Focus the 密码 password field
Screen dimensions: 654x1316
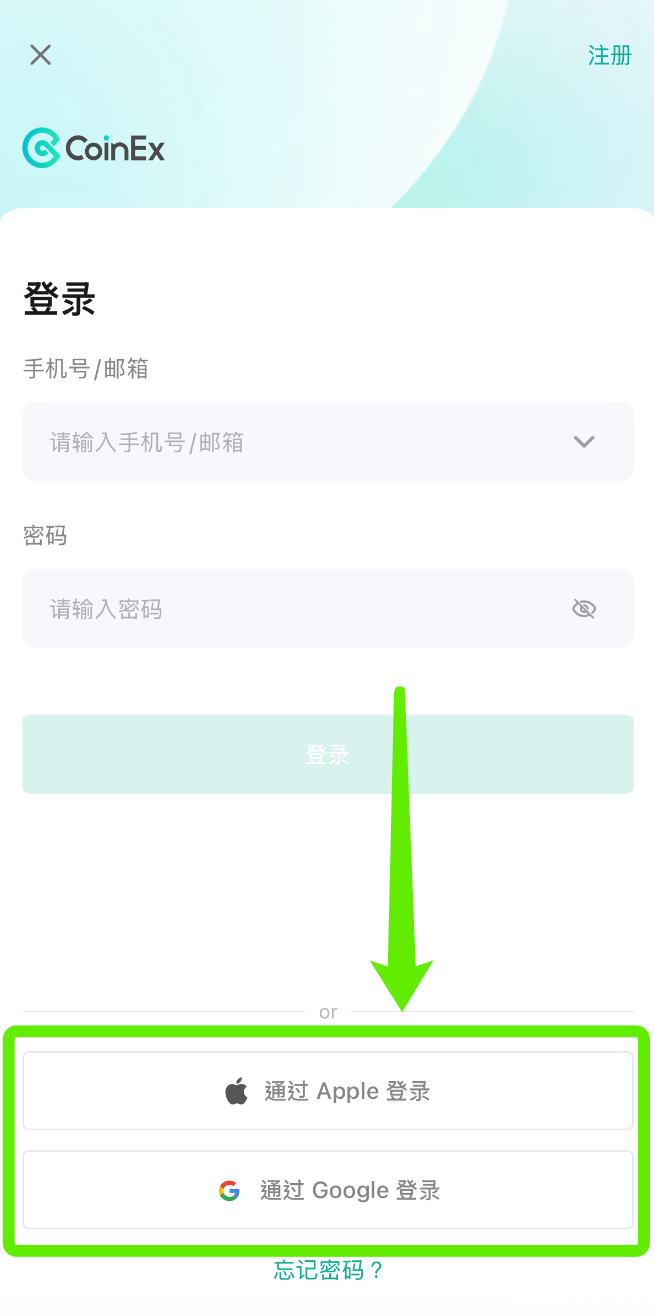coord(300,609)
